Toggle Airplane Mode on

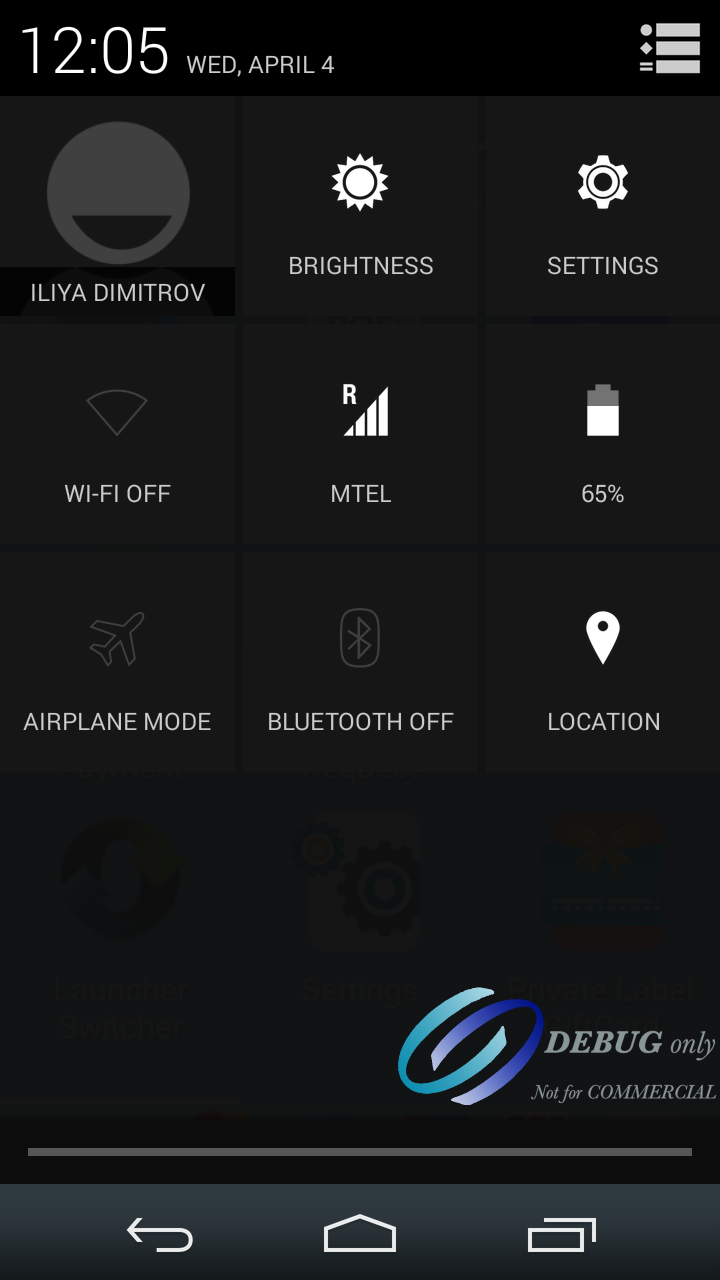pyautogui.click(x=117, y=662)
